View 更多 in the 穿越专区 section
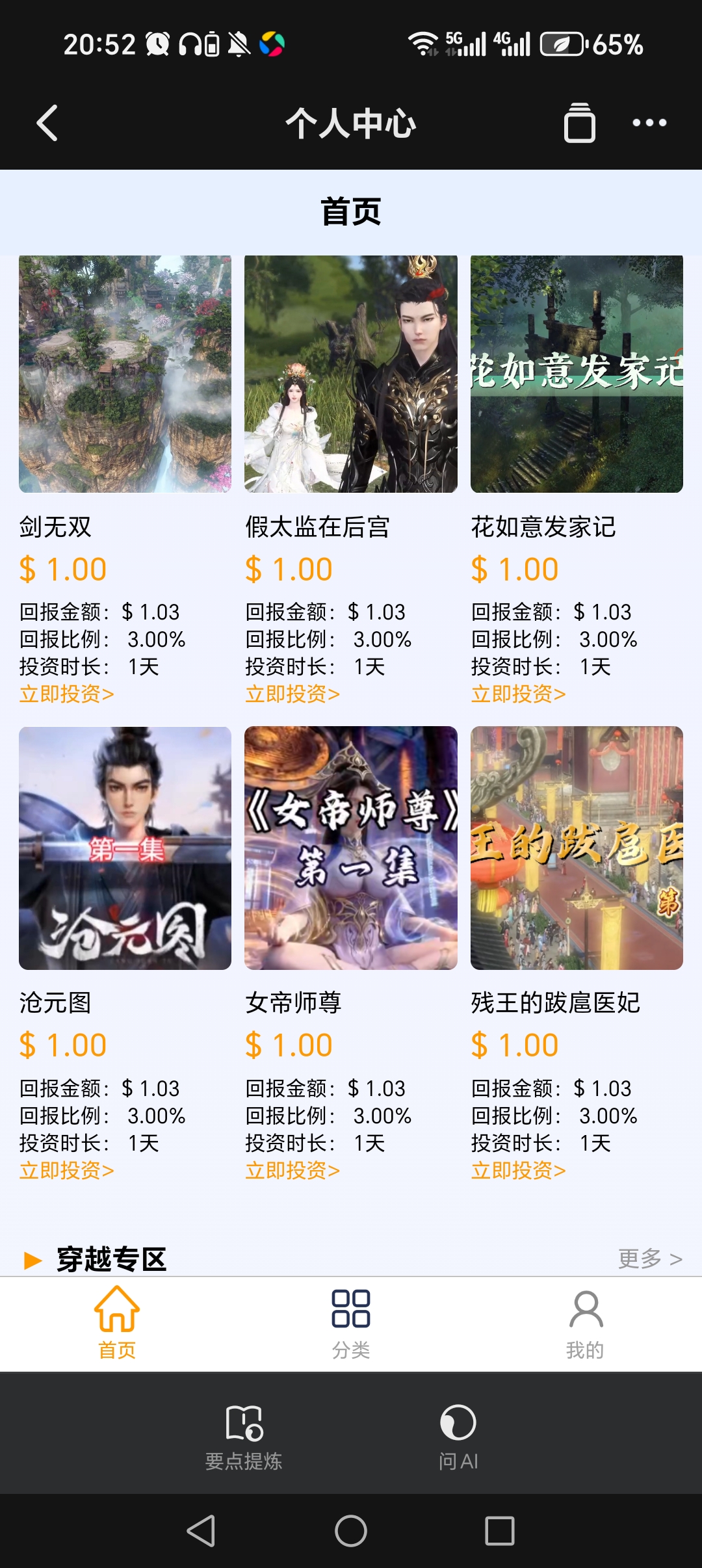The image size is (702, 1568). click(x=649, y=1259)
